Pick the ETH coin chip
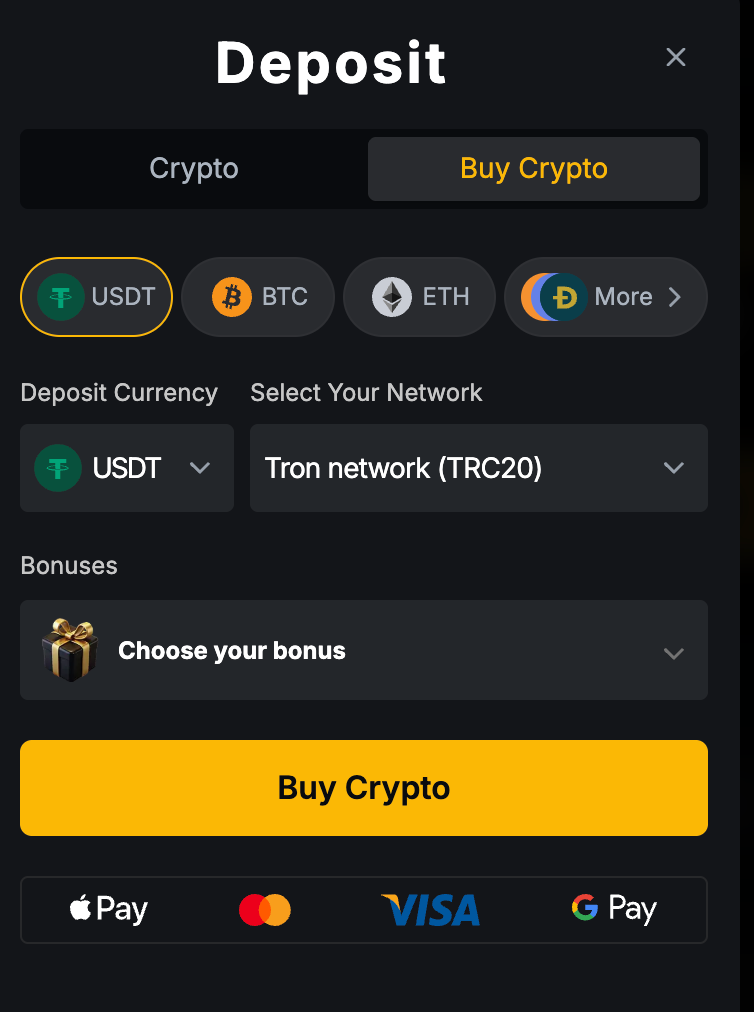This screenshot has height=1012, width=754. (419, 297)
